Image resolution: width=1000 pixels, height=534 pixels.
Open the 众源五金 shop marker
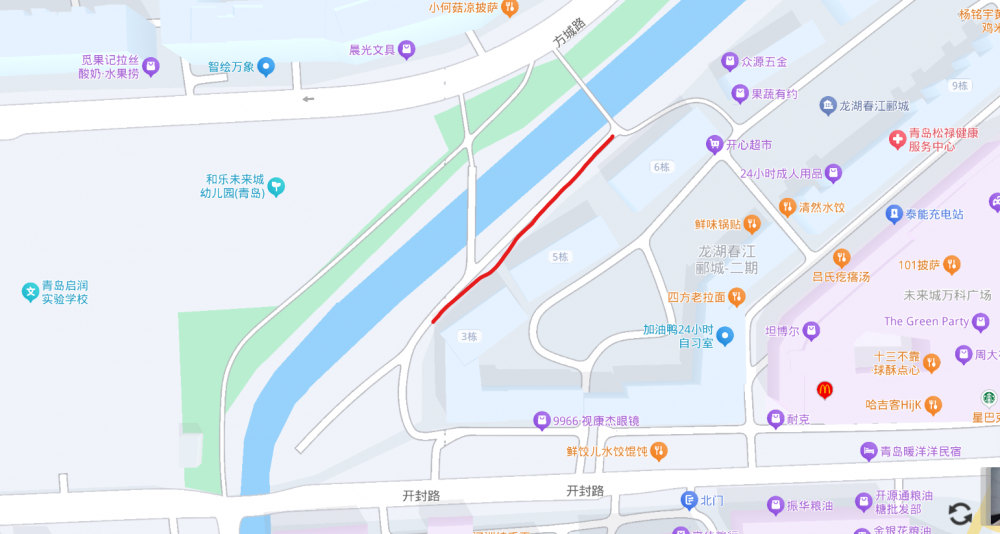pyautogui.click(x=729, y=62)
